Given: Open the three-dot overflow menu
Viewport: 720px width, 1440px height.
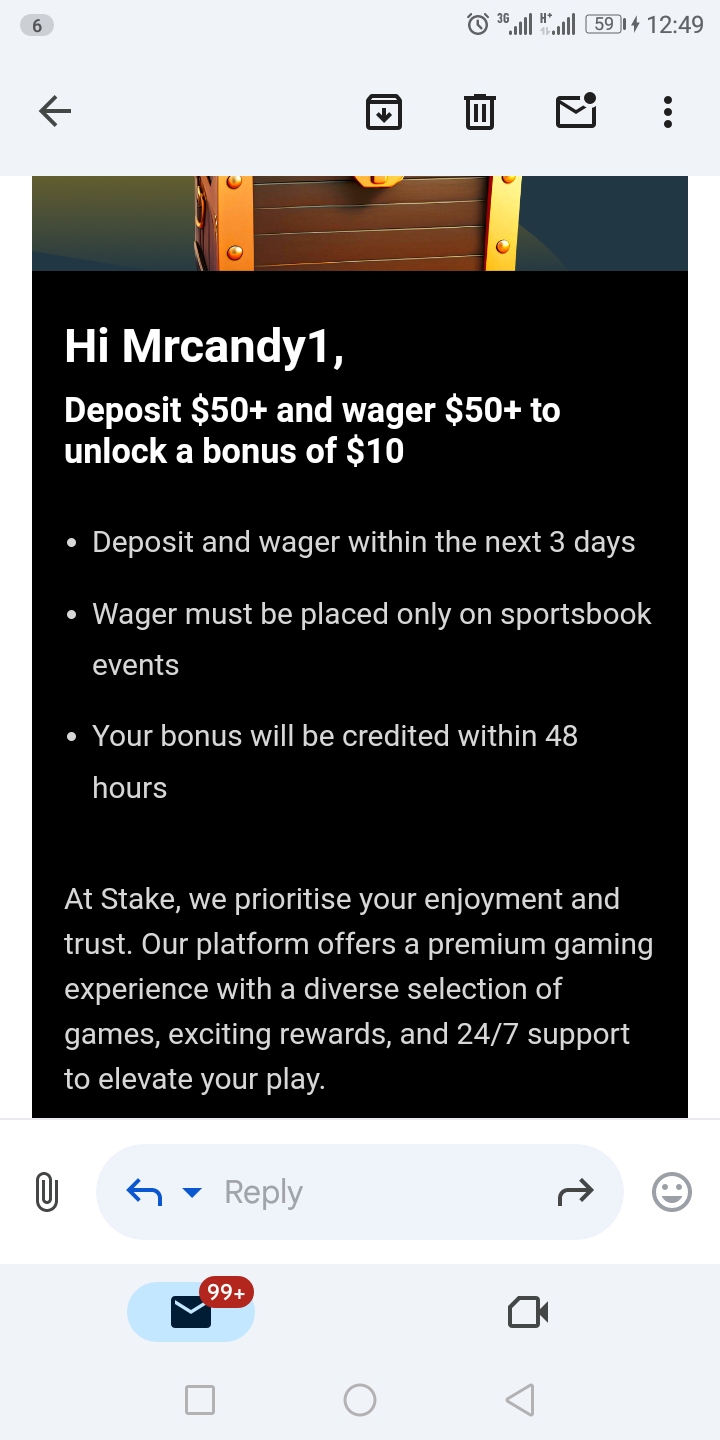Looking at the screenshot, I should pos(668,111).
